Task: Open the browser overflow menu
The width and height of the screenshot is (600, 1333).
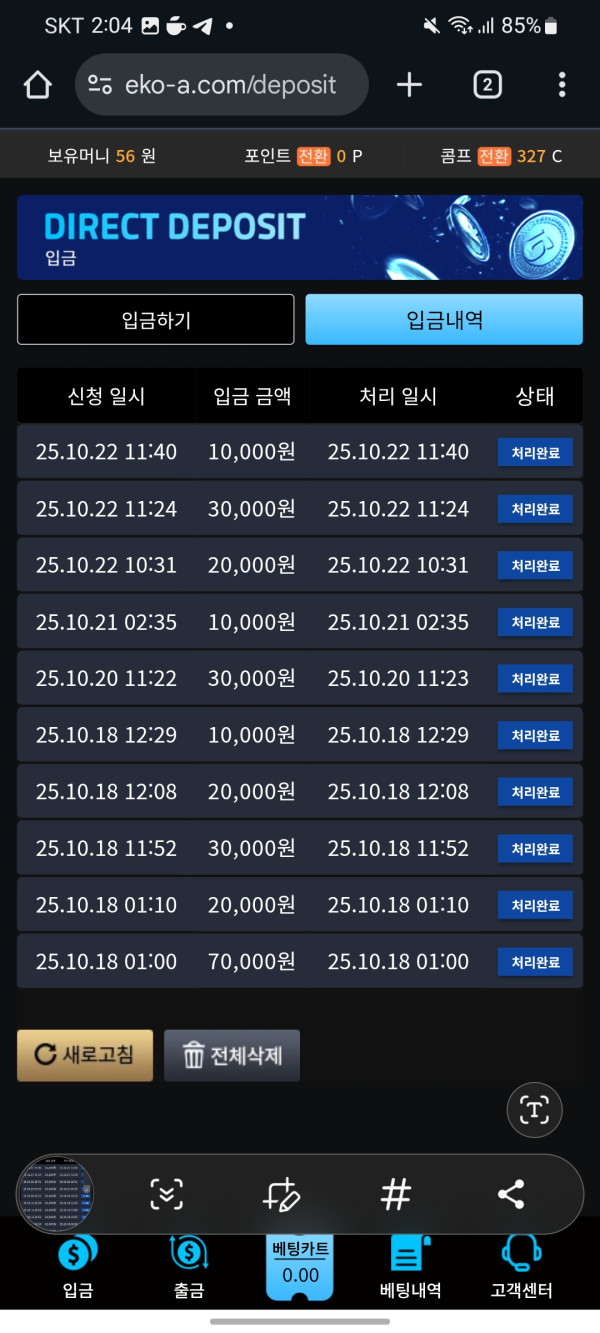Action: [x=562, y=85]
